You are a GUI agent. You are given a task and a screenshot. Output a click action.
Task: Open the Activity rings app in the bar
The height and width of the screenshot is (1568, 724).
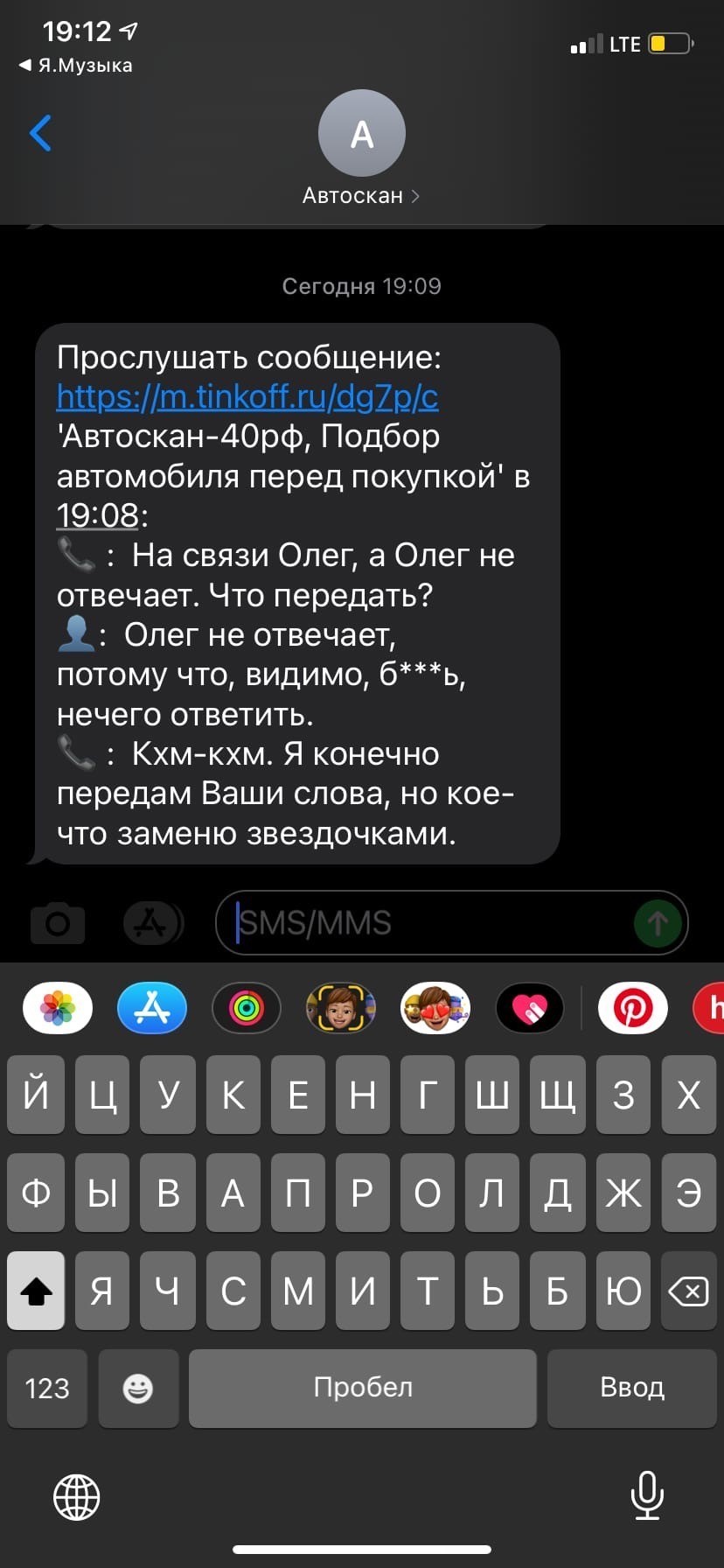pos(247,1008)
